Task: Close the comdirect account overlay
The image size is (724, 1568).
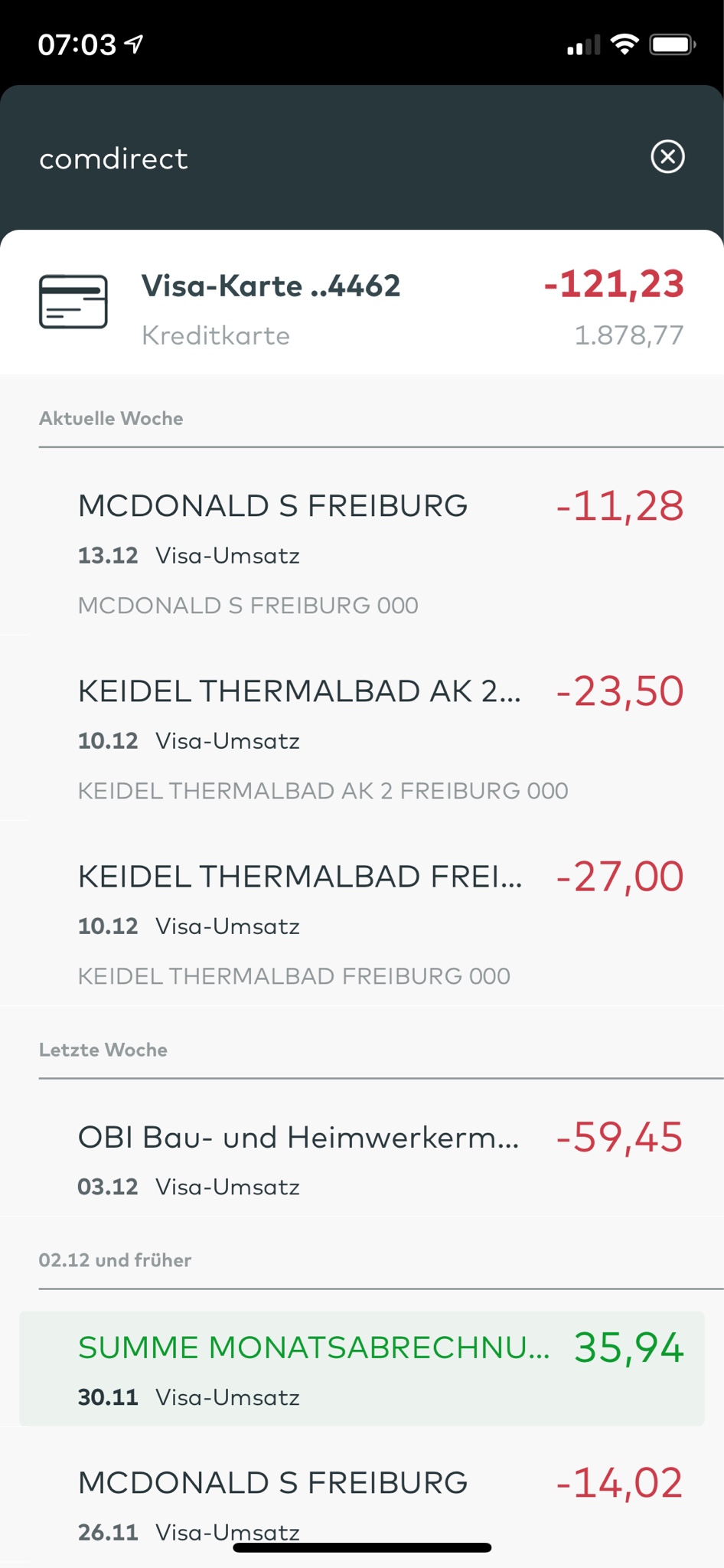Action: click(x=667, y=157)
